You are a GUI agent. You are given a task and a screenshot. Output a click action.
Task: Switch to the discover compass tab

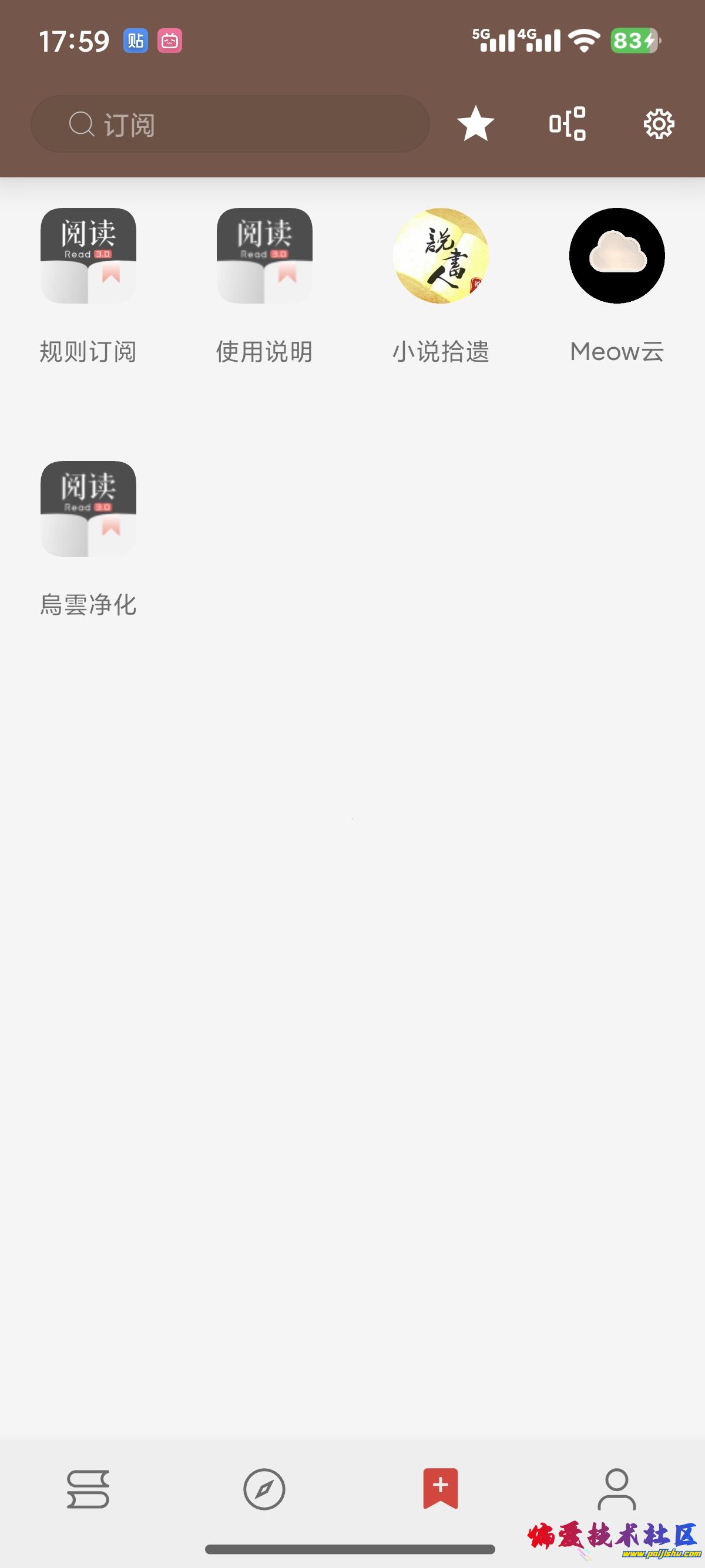264,1489
